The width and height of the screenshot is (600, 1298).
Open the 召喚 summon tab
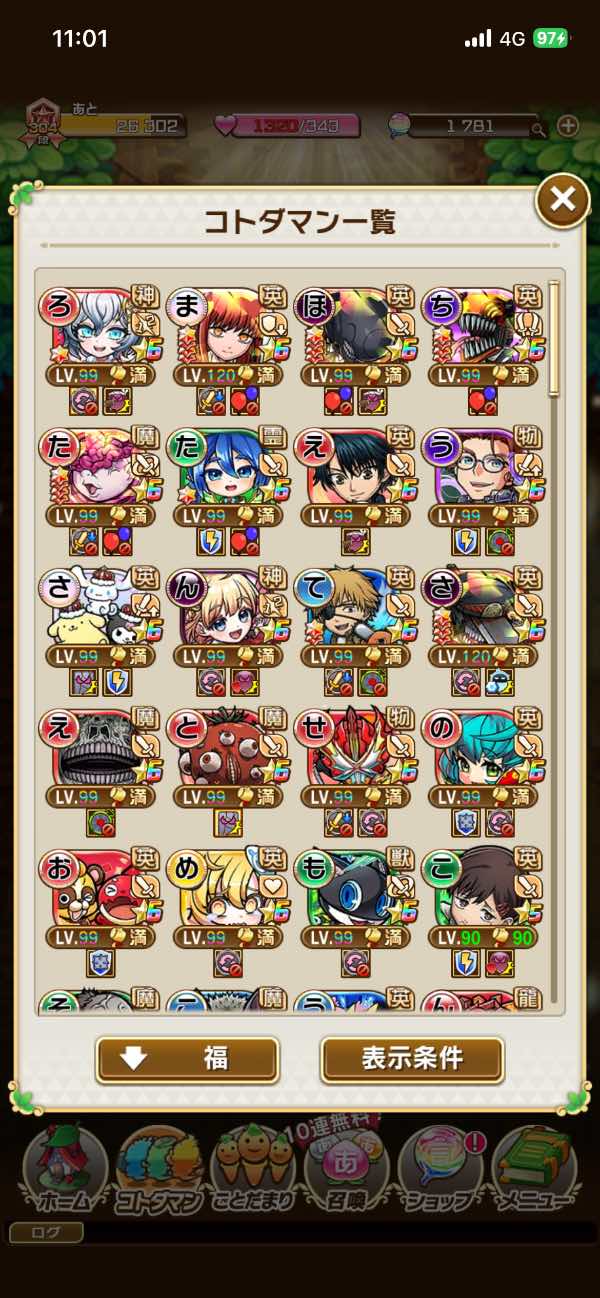[345, 1168]
